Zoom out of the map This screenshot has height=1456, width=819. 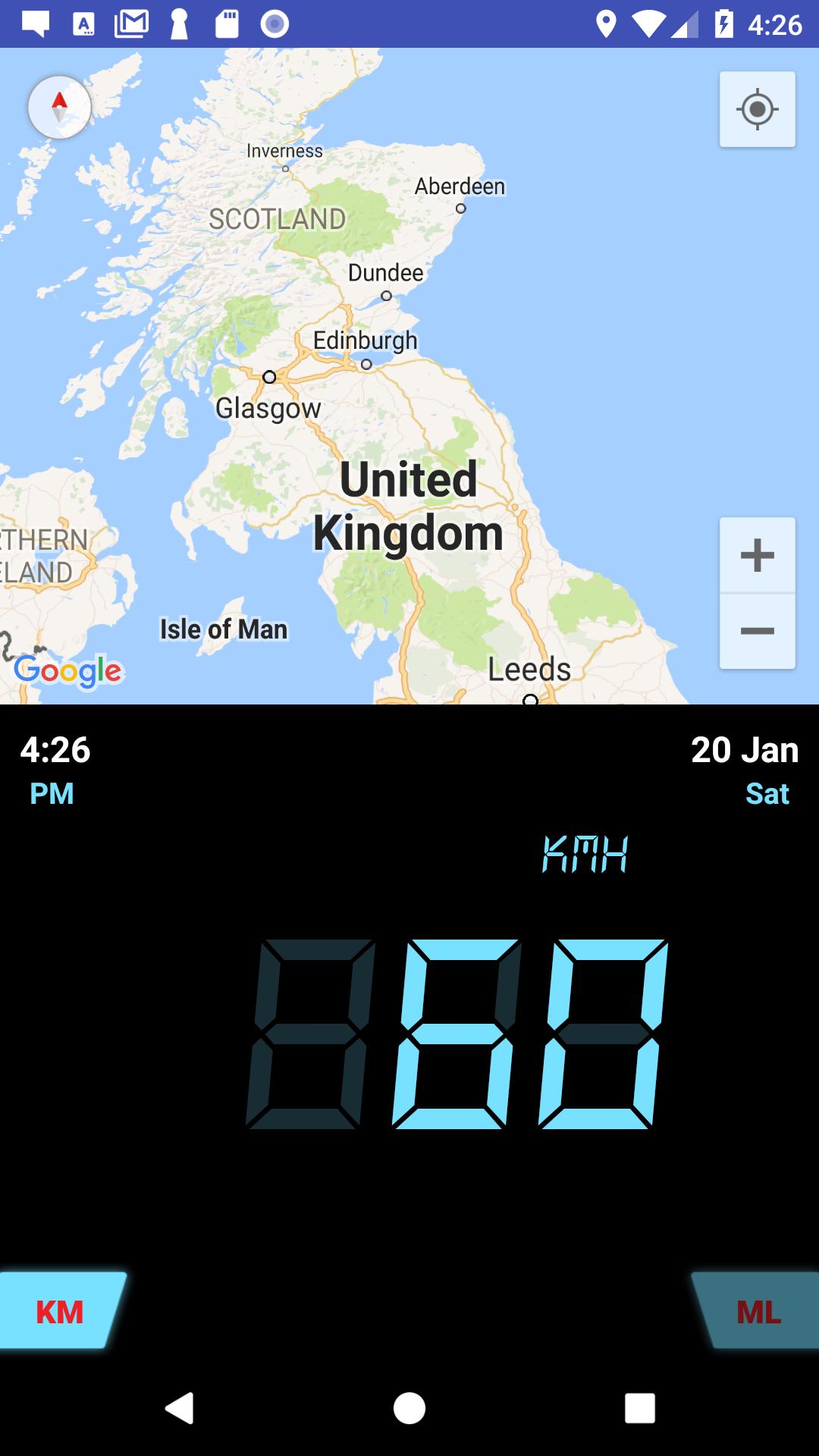click(x=757, y=631)
